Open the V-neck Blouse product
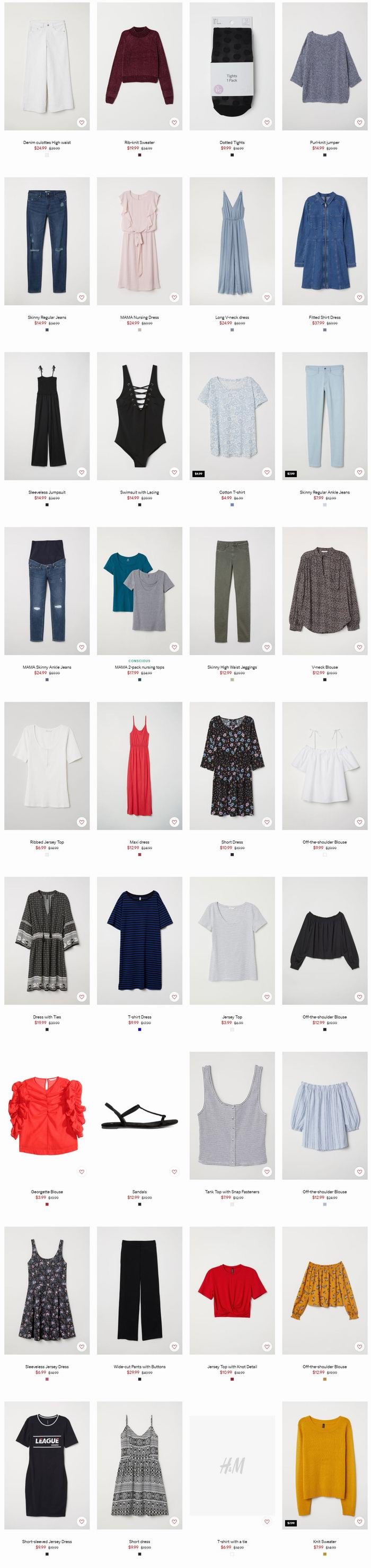Viewport: 371px width, 1568px height. point(324,590)
